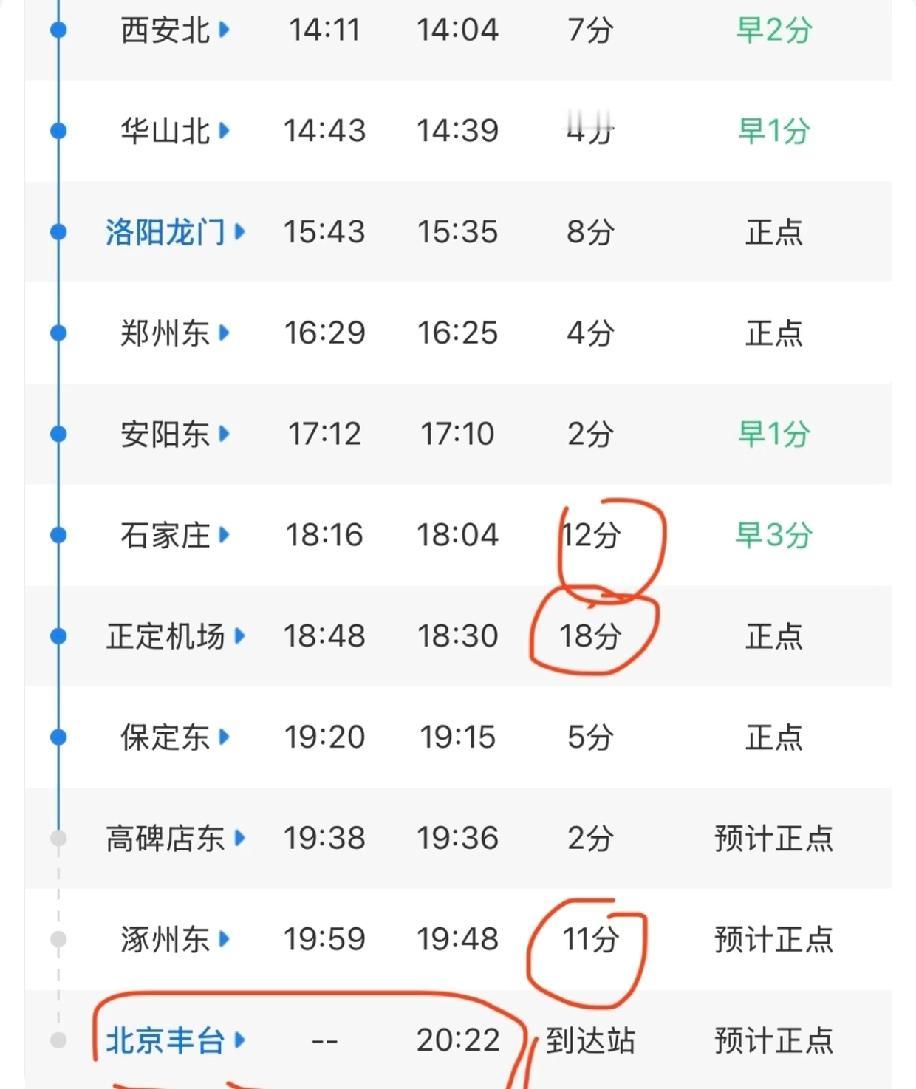Click the 早3分 status beside 石家庄
This screenshot has height=1089, width=916.
point(771,535)
